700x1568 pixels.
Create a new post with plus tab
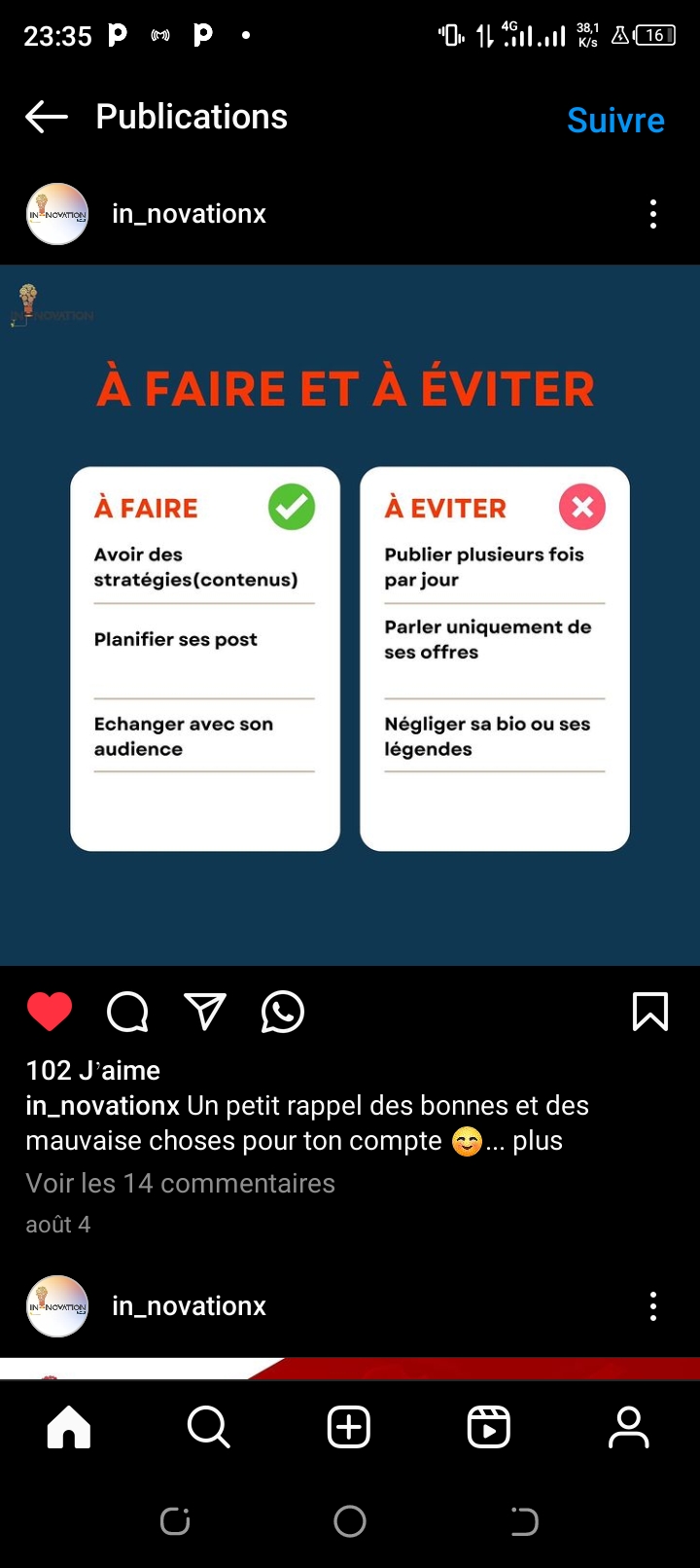click(x=349, y=1428)
